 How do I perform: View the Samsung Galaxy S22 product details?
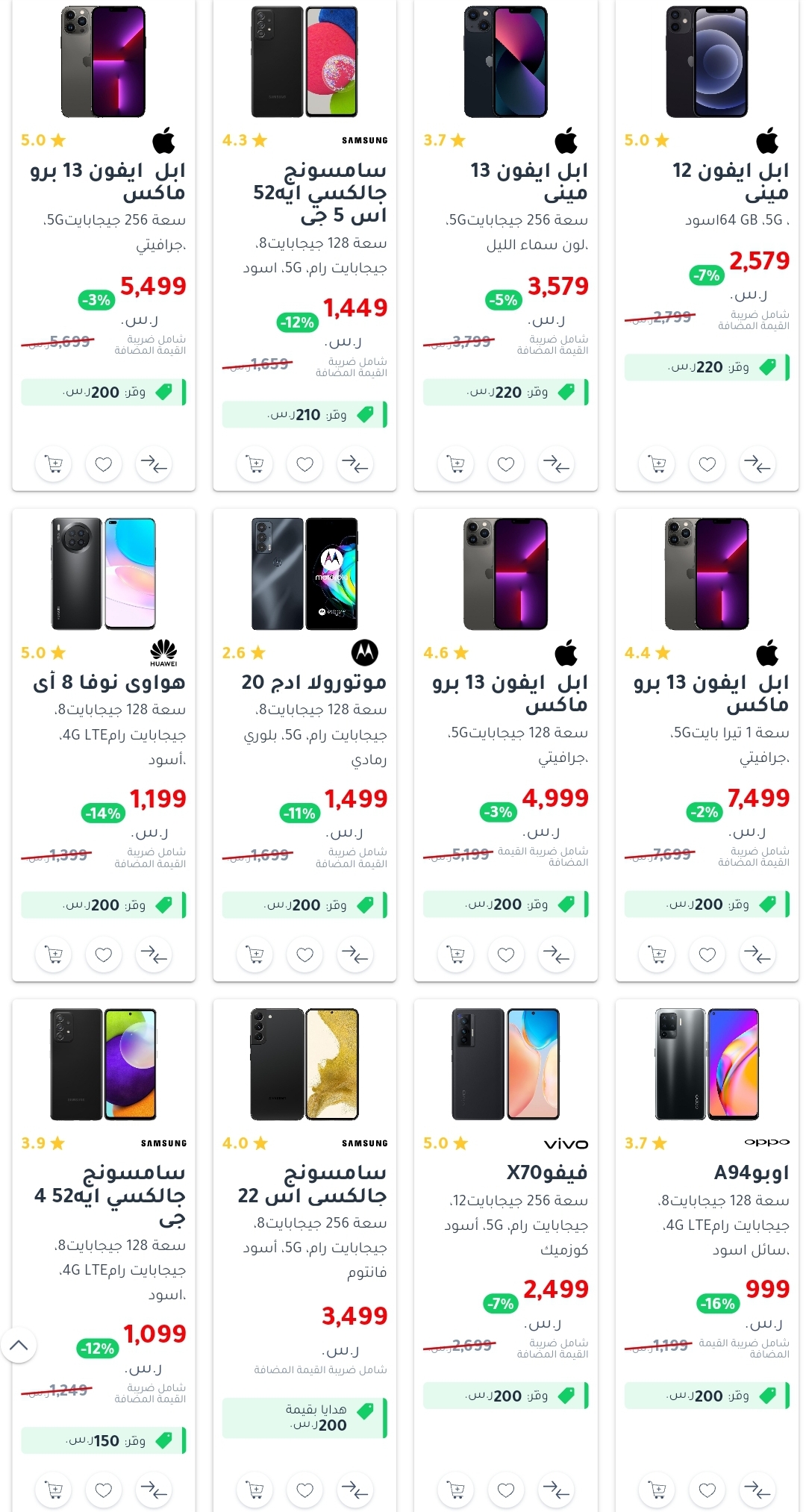[304, 1255]
